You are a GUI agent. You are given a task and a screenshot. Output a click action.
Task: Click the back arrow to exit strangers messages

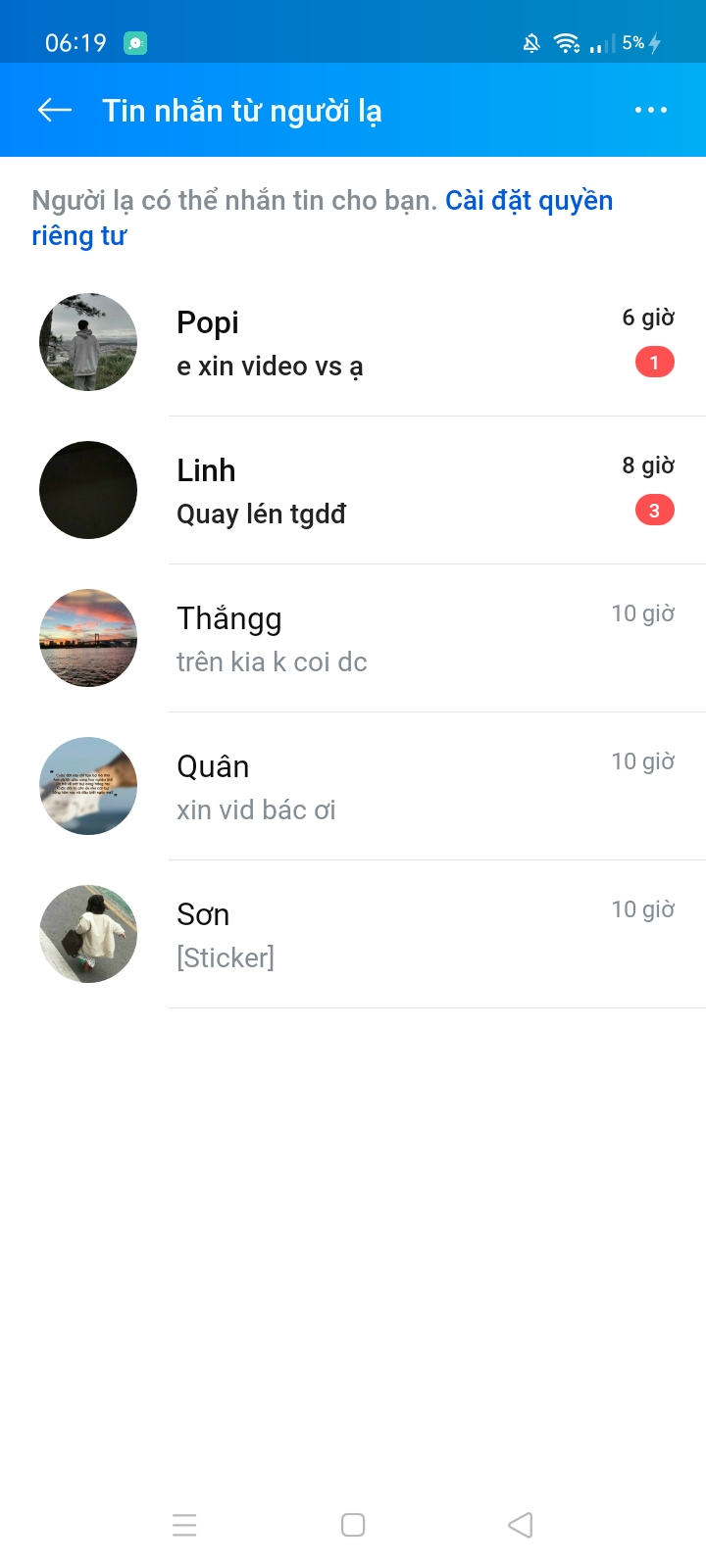[54, 110]
